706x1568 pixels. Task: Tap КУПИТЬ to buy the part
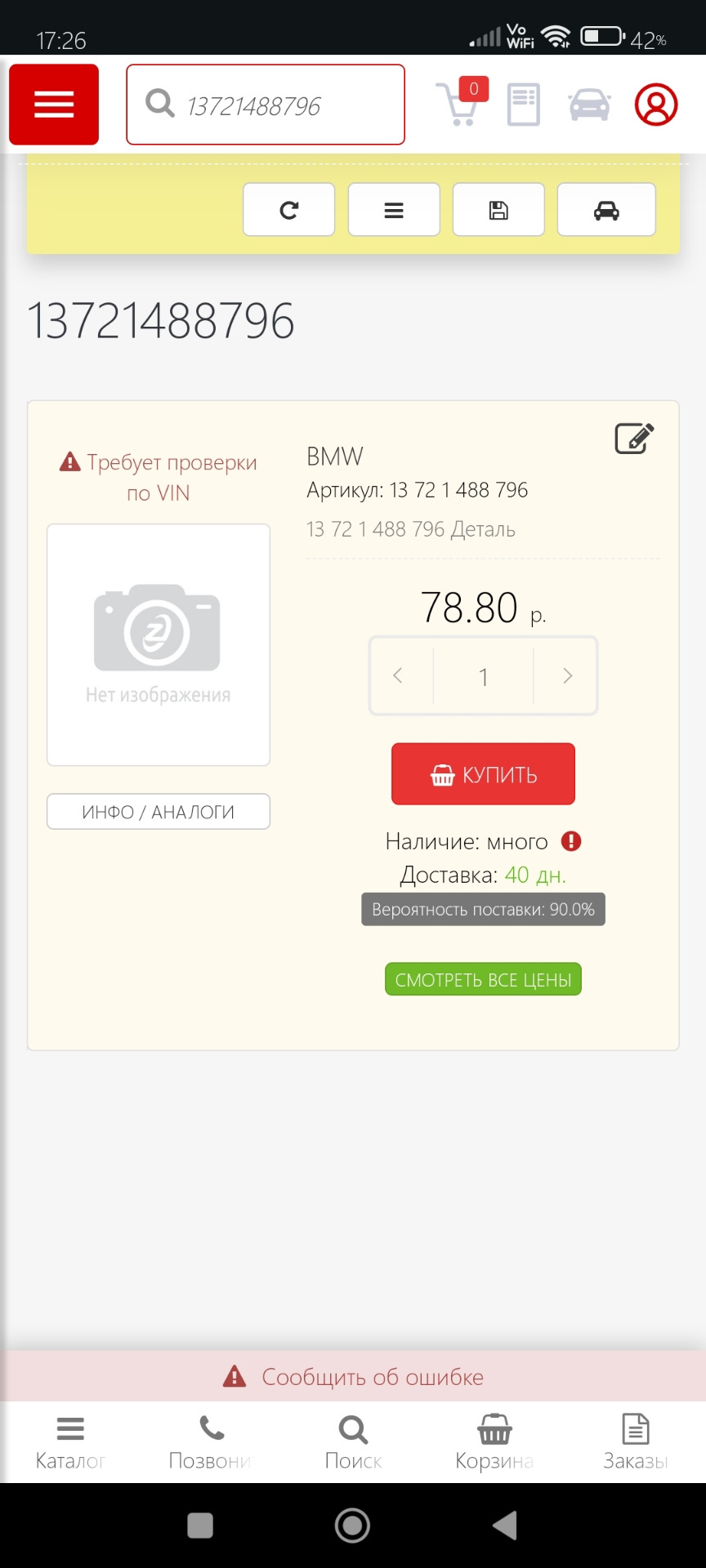[x=483, y=774]
